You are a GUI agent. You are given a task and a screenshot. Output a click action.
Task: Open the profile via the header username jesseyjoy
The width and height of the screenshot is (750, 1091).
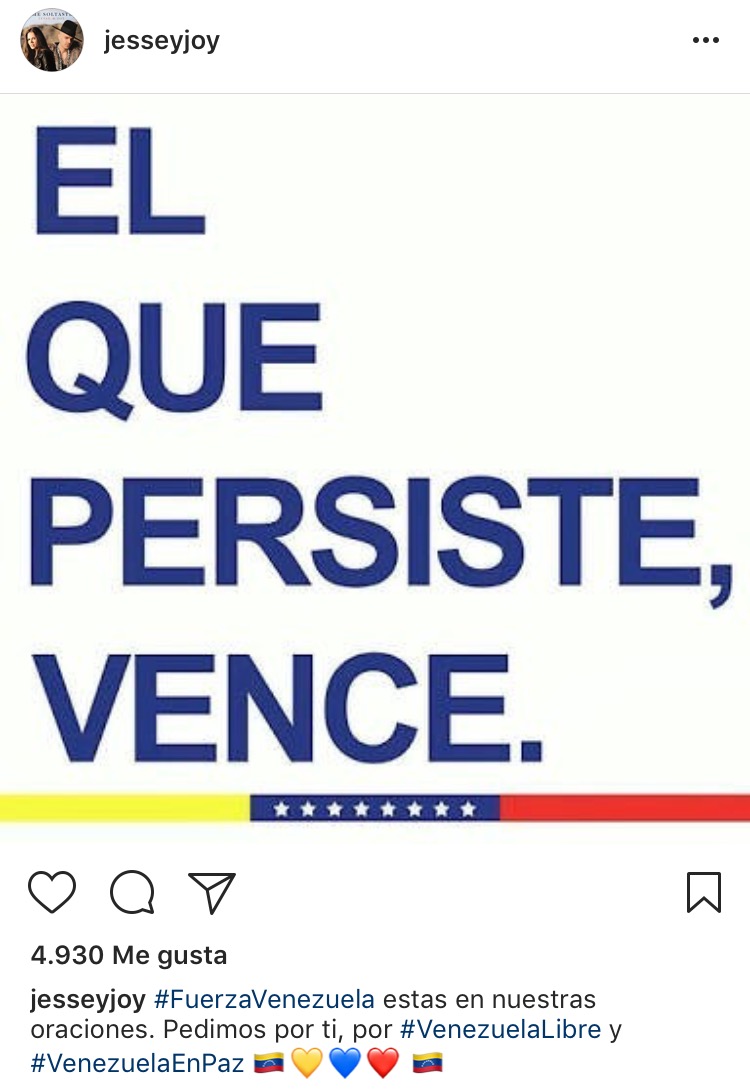pyautogui.click(x=161, y=40)
